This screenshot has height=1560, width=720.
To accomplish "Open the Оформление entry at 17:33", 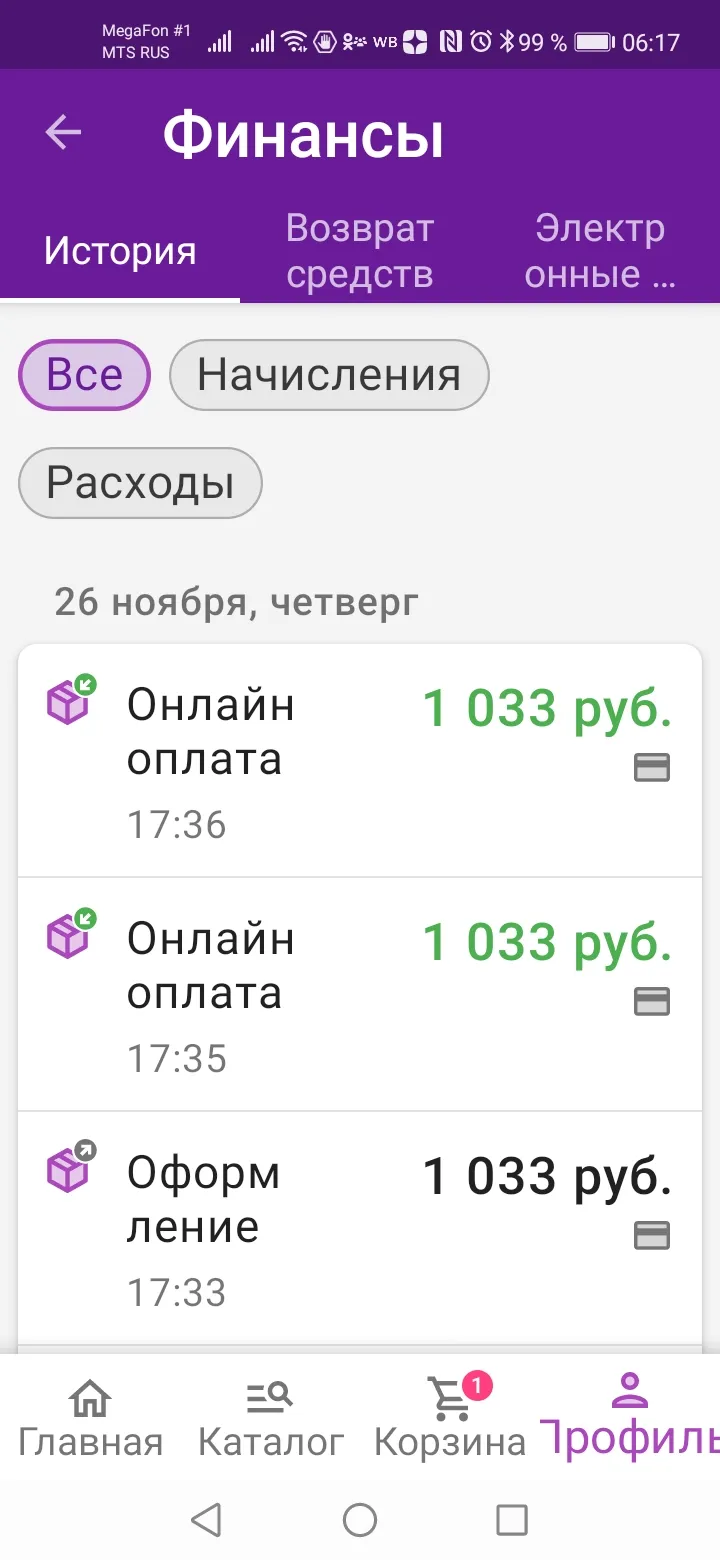I will 360,1228.
